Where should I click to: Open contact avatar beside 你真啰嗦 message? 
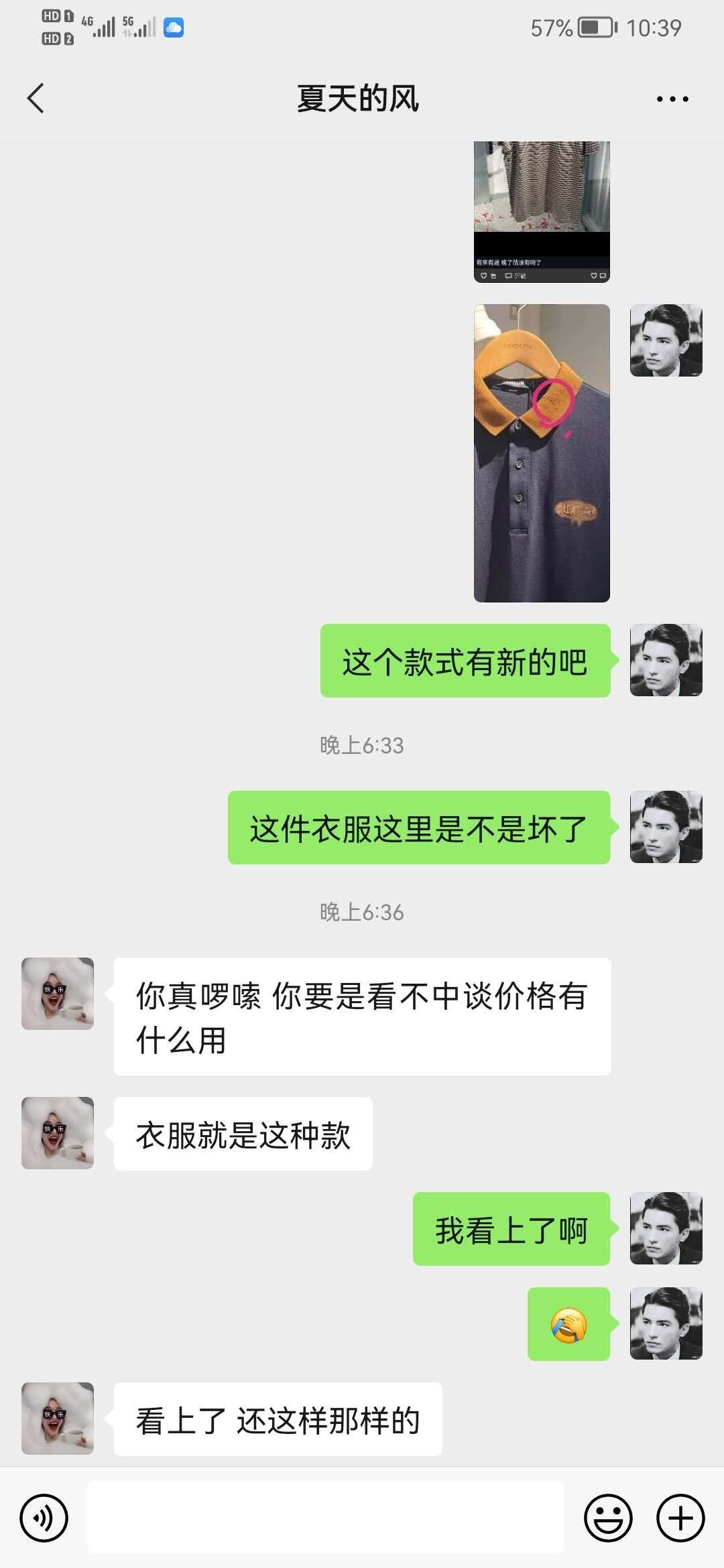coord(58,994)
